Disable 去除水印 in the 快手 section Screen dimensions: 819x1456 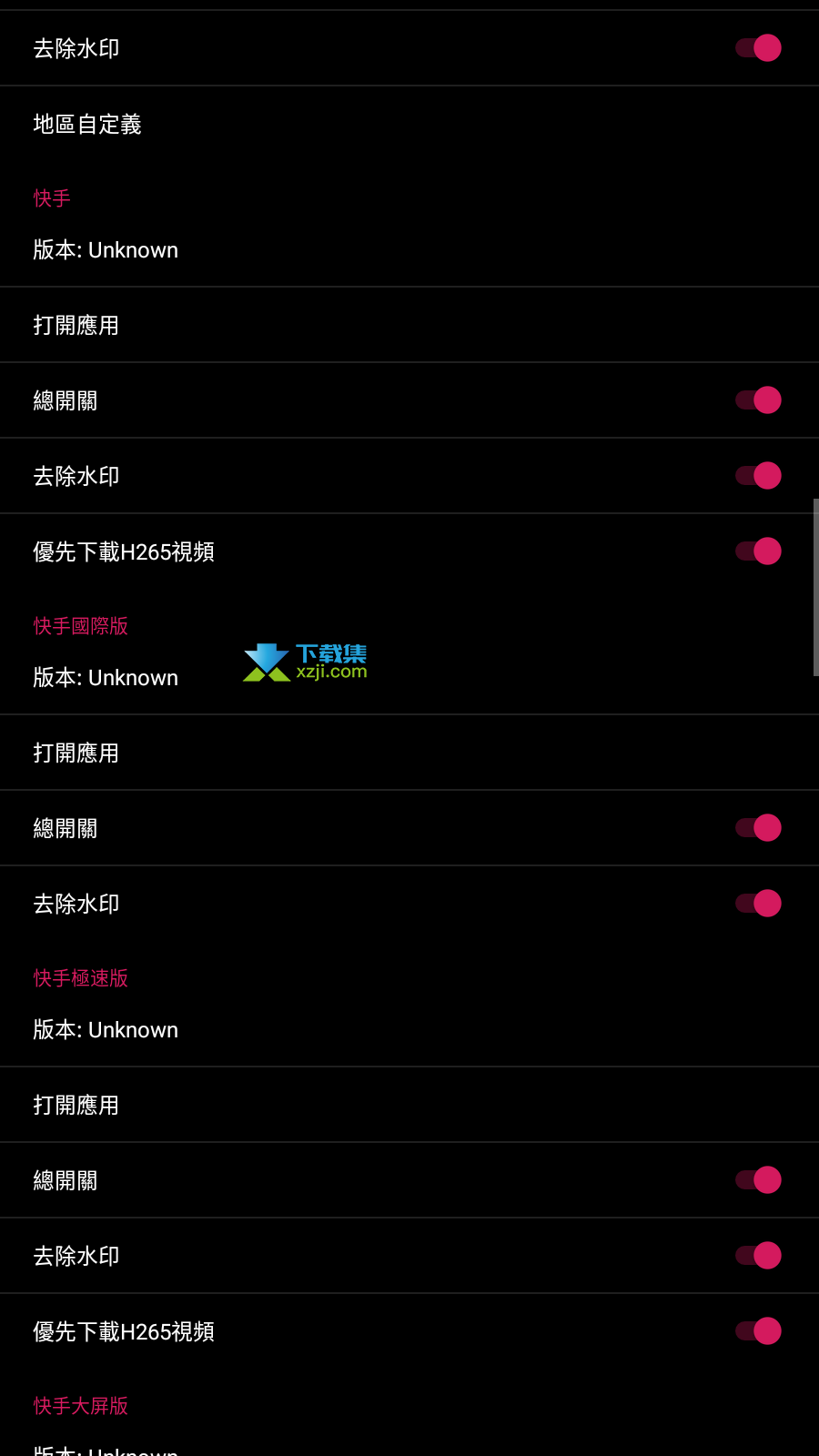758,476
